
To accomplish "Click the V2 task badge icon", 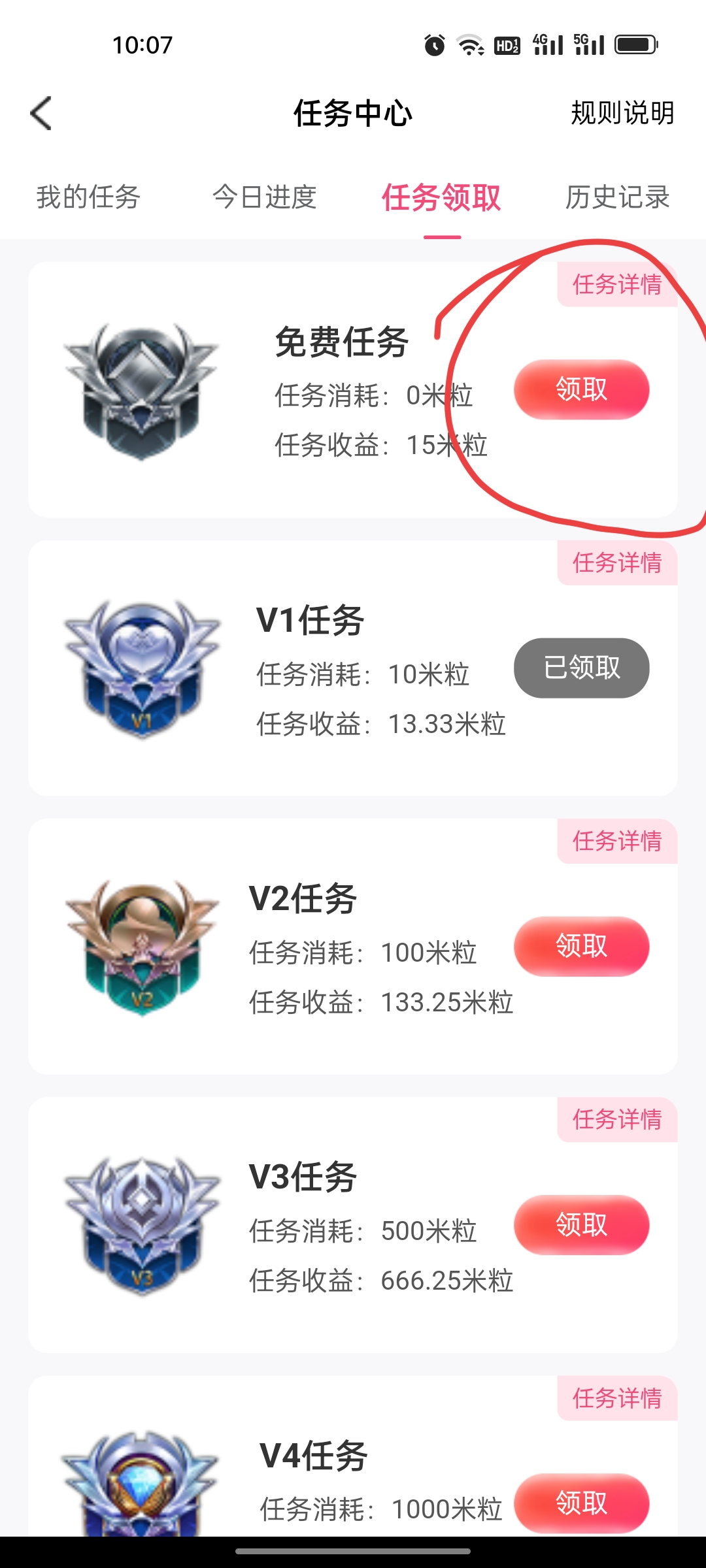I will [141, 947].
